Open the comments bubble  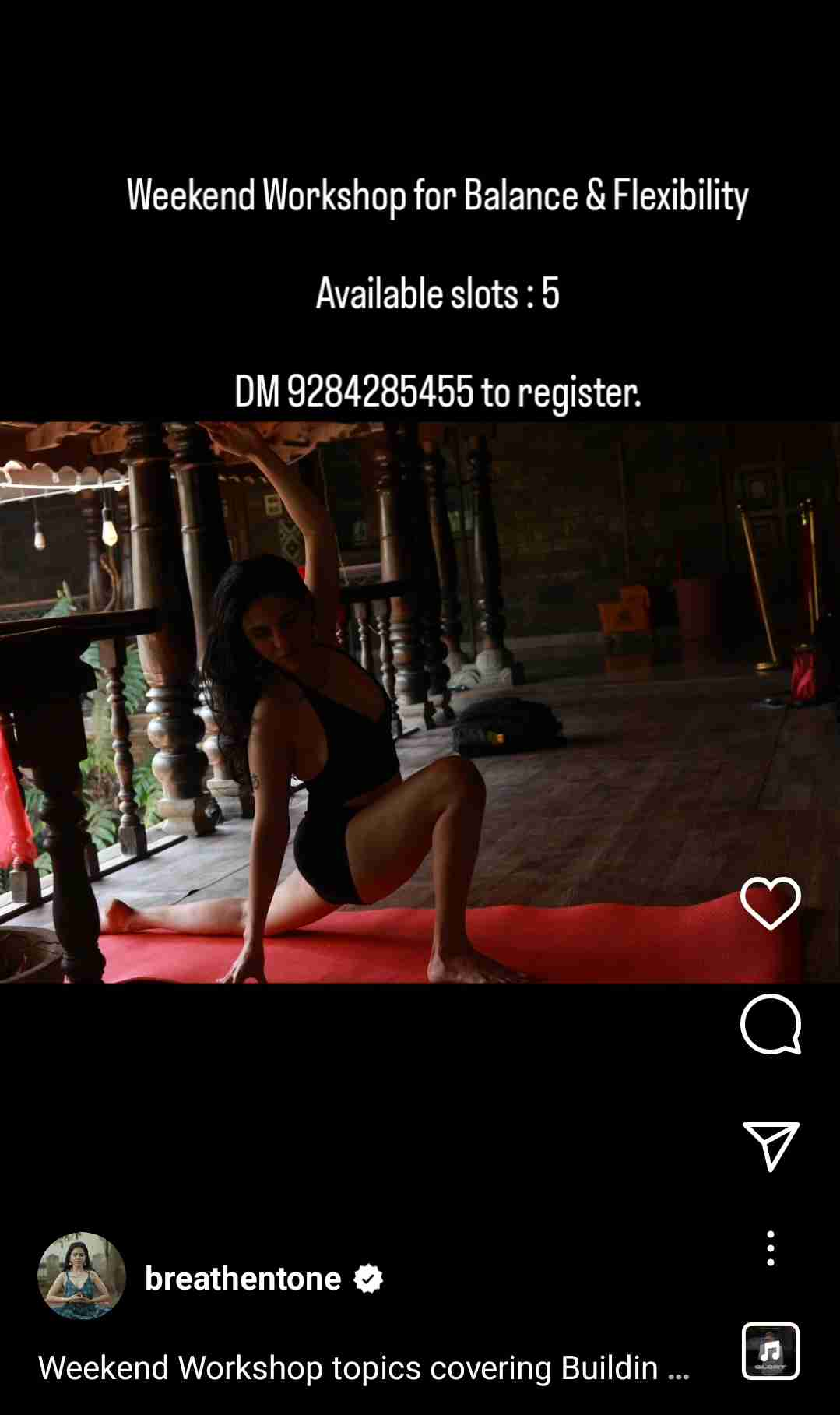point(770,1024)
